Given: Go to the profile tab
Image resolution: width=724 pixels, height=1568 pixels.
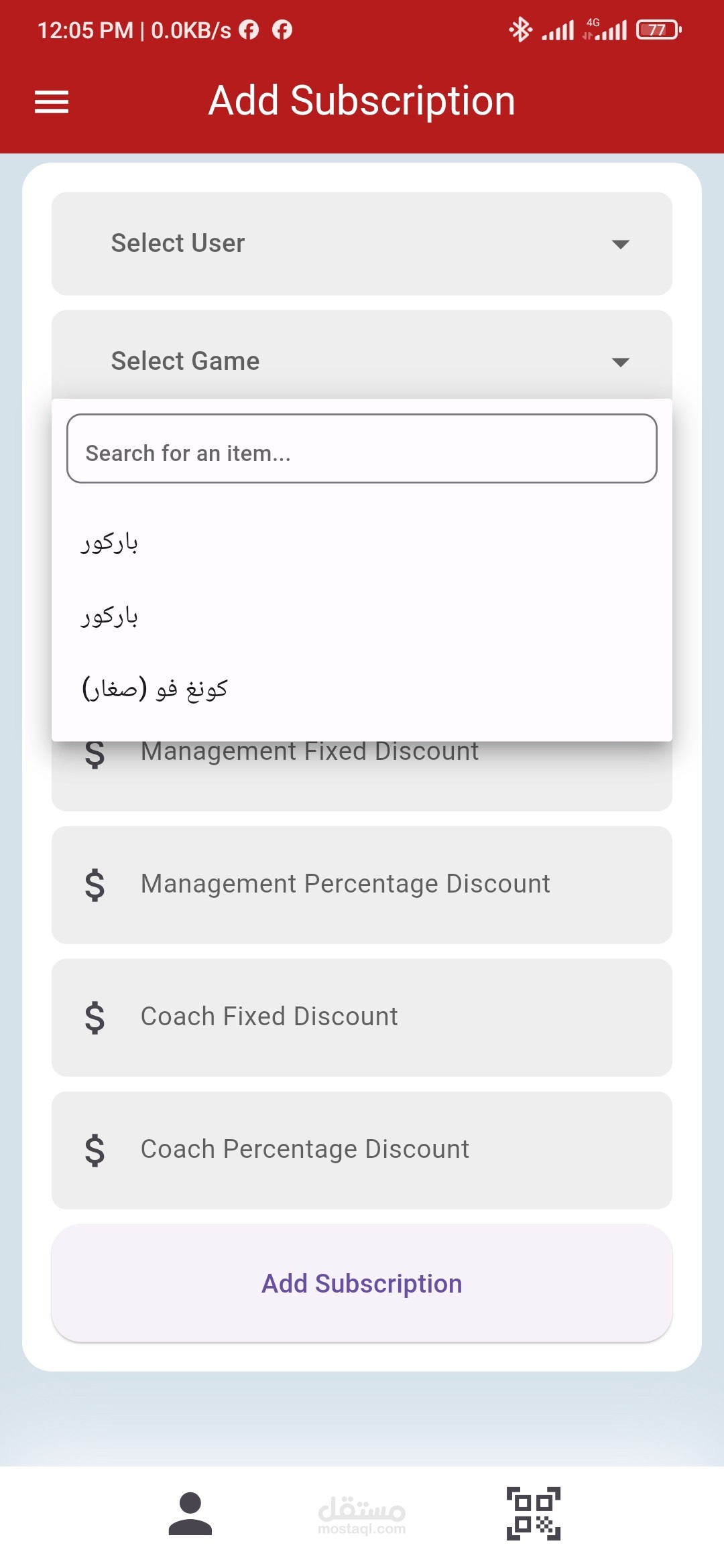Looking at the screenshot, I should [x=190, y=1514].
